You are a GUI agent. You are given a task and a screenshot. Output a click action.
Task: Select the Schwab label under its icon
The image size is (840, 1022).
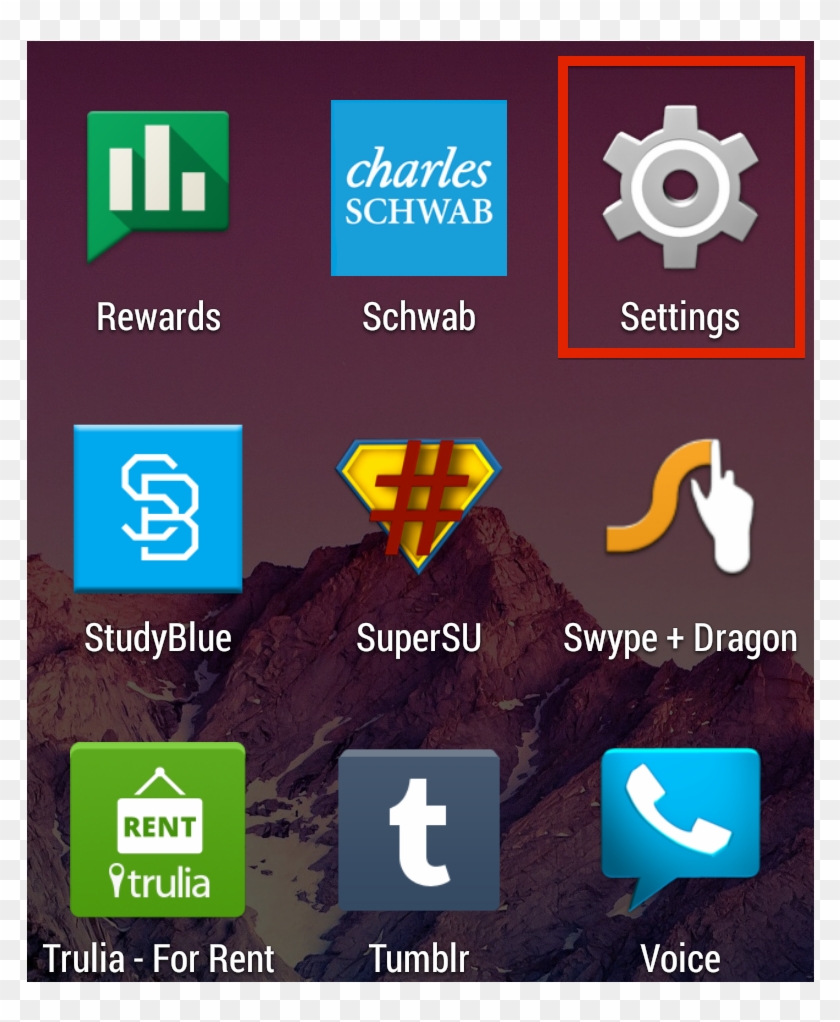(418, 317)
